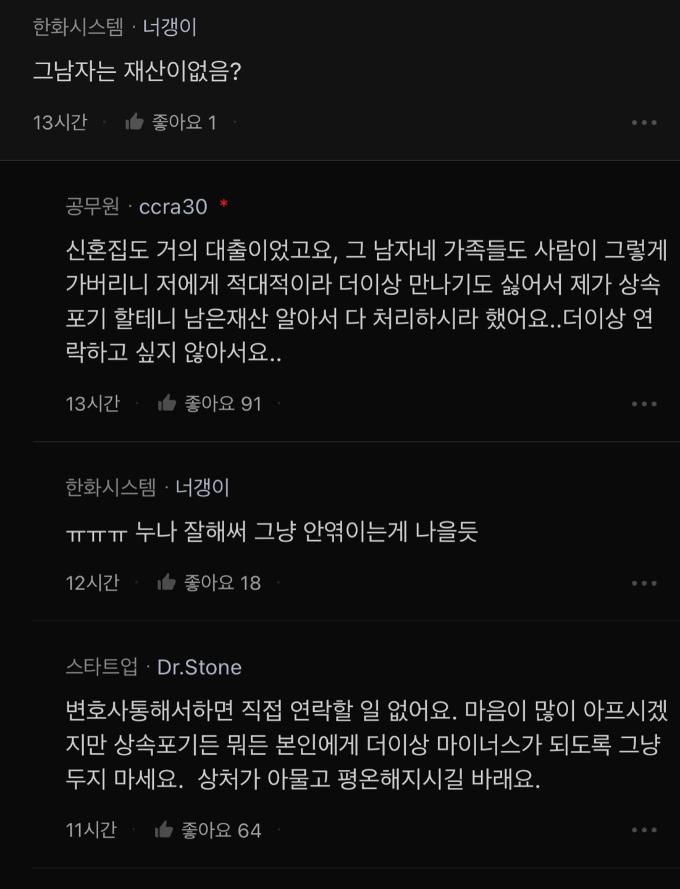
Task: Open the overflow menu on ccra30's reply
Action: click(x=644, y=404)
